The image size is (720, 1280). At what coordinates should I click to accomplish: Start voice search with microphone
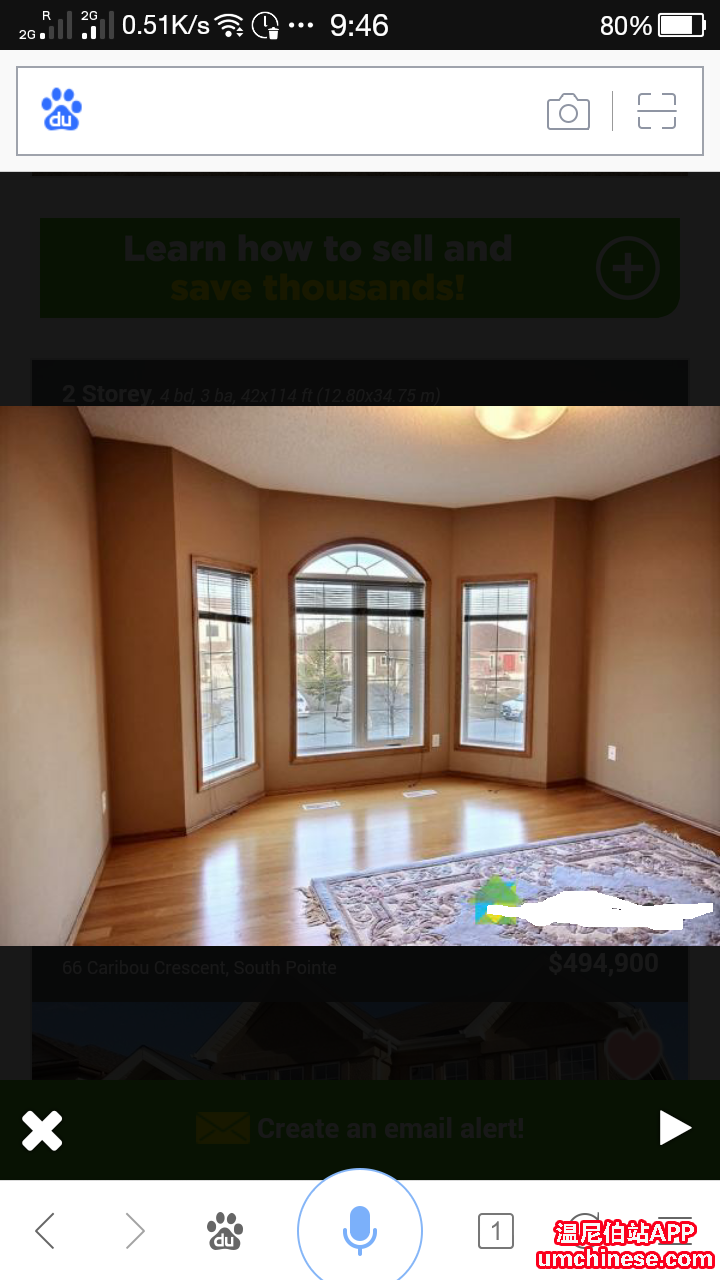click(x=360, y=1229)
